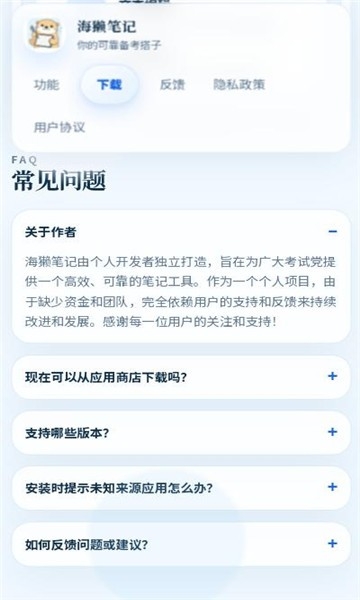360x600 pixels.
Task: Expand 如何反馈问题或建议? question
Action: (x=181, y=544)
